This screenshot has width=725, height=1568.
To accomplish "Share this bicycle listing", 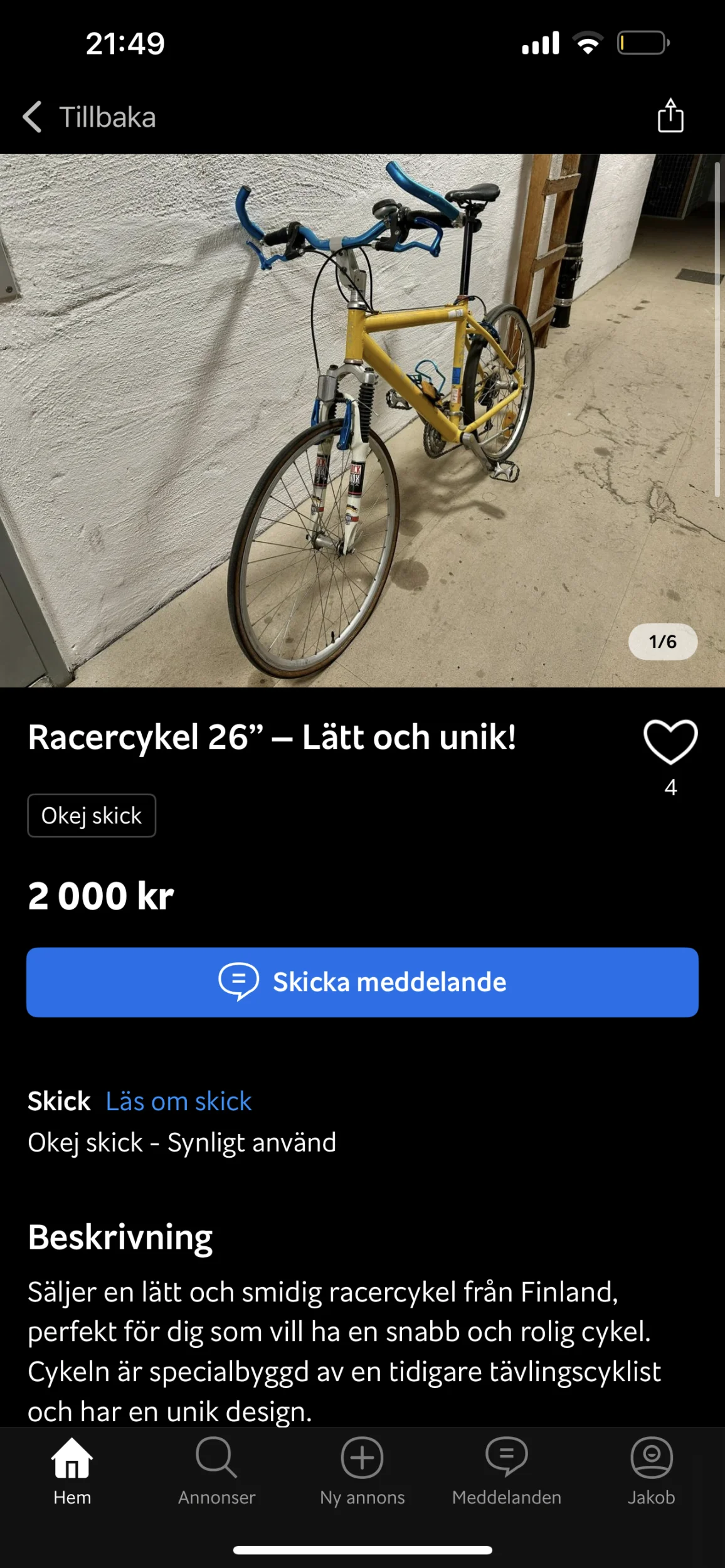I will pyautogui.click(x=670, y=115).
